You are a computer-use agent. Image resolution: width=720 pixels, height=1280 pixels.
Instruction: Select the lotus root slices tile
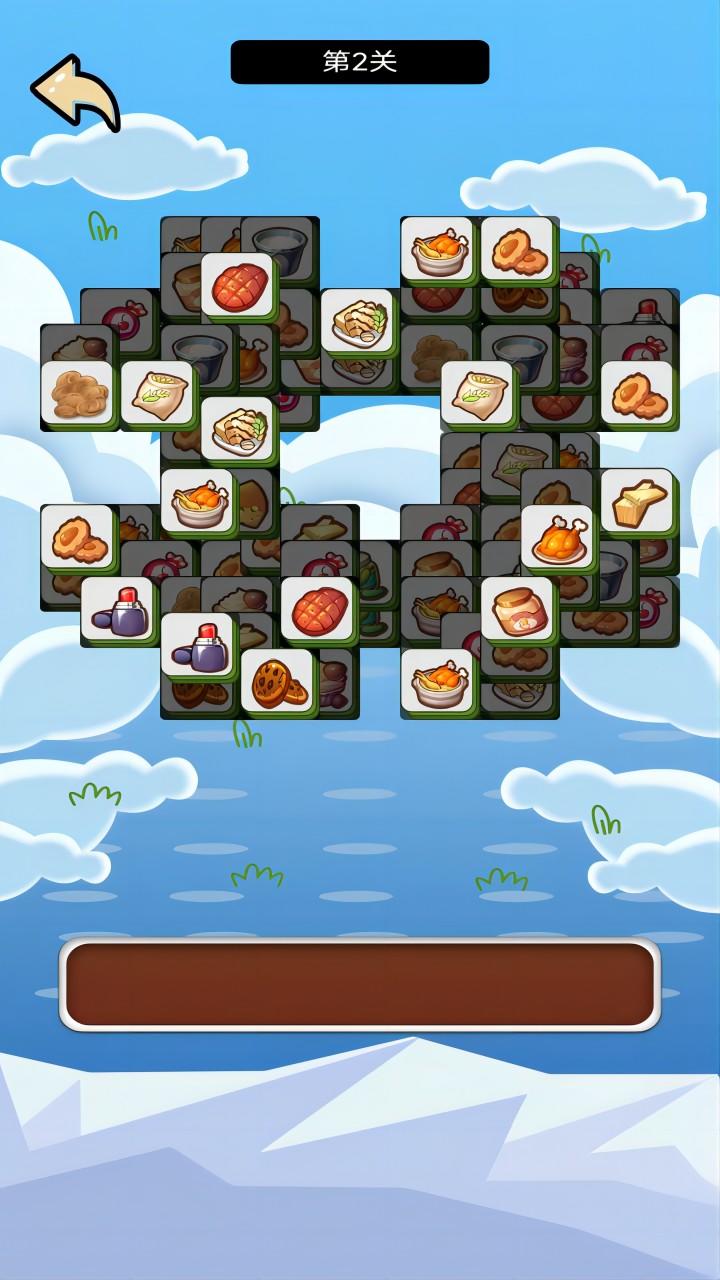coord(277,681)
